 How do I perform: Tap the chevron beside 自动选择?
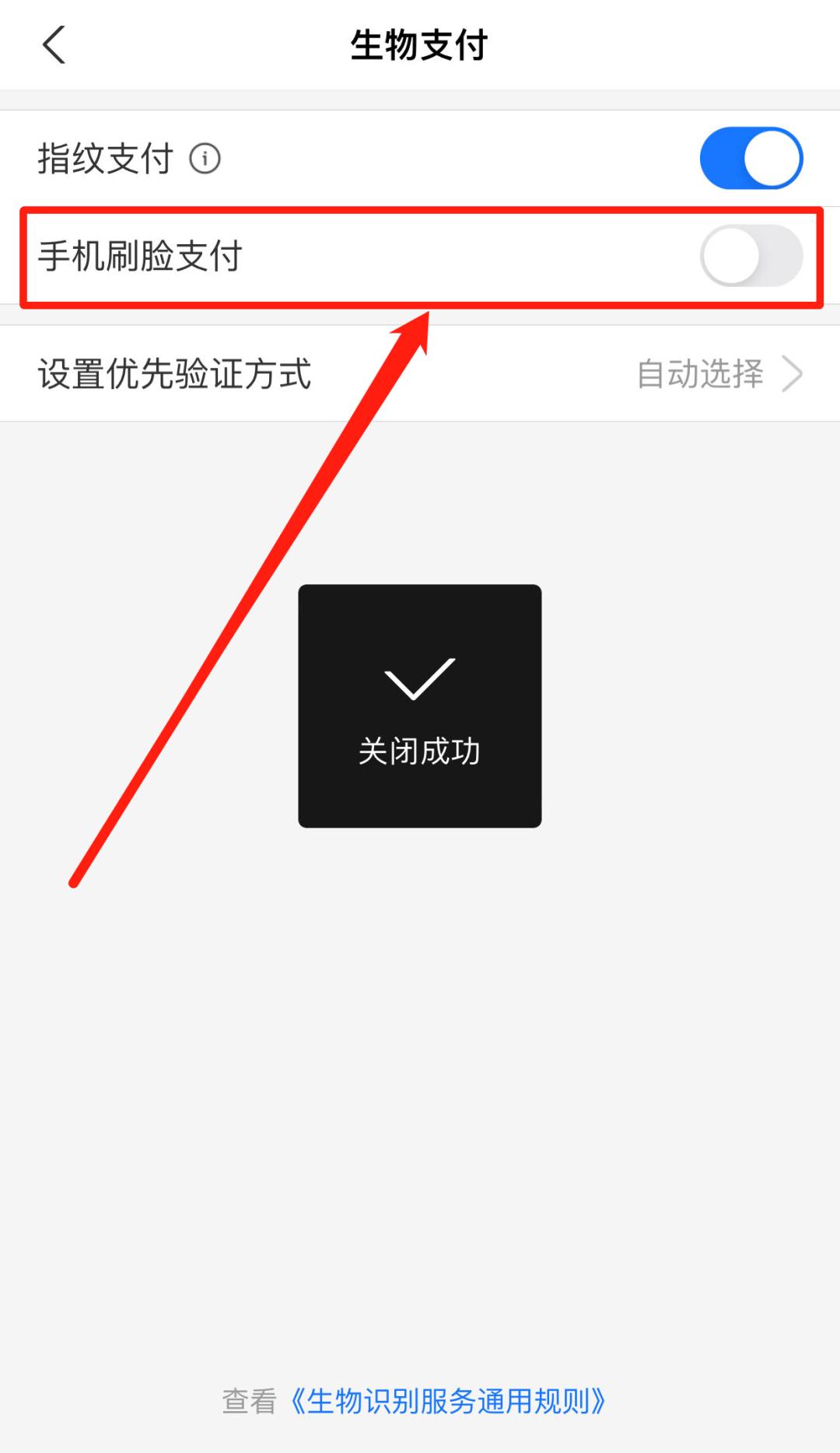click(x=793, y=373)
